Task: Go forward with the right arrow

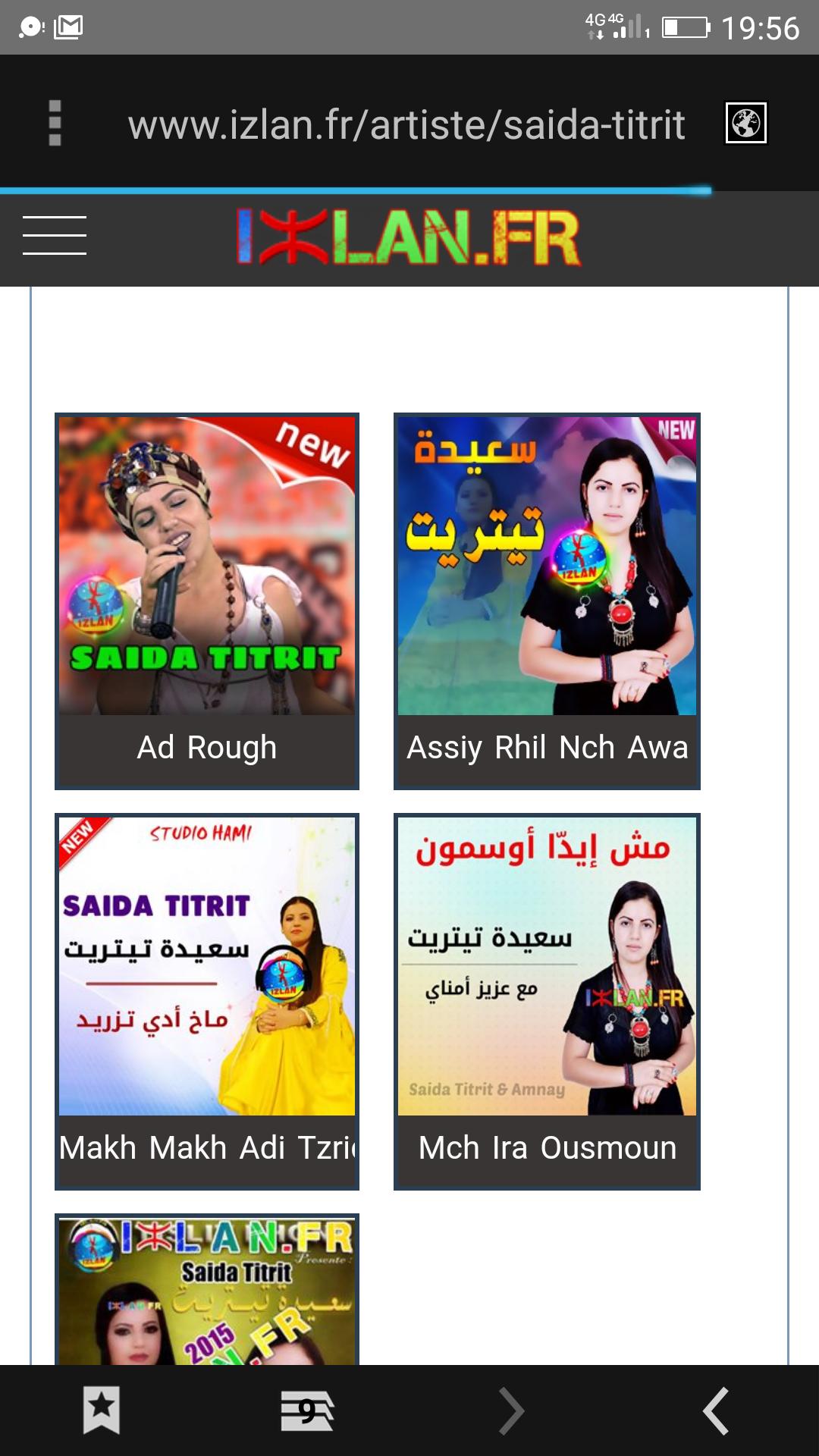Action: (511, 1410)
